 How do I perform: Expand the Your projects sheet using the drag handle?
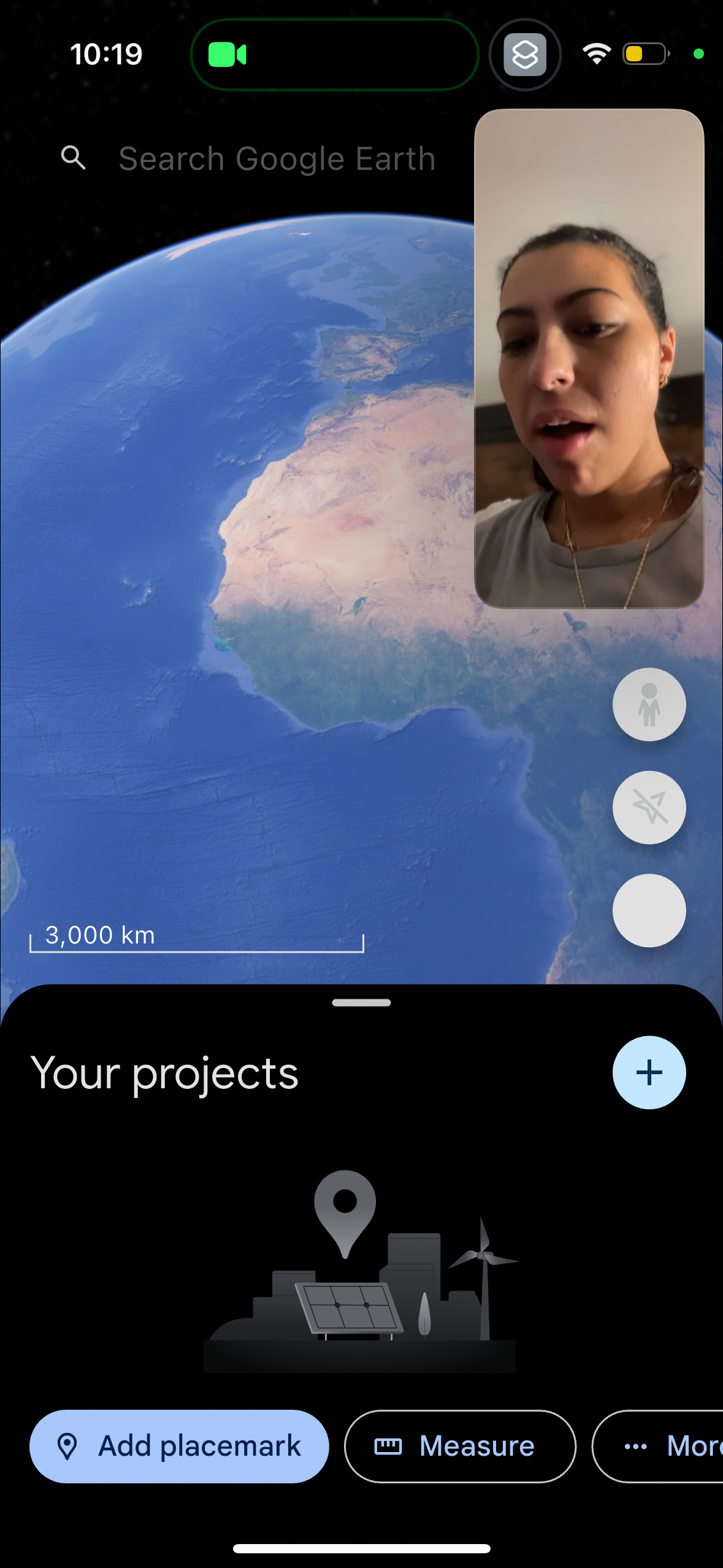(x=361, y=1002)
